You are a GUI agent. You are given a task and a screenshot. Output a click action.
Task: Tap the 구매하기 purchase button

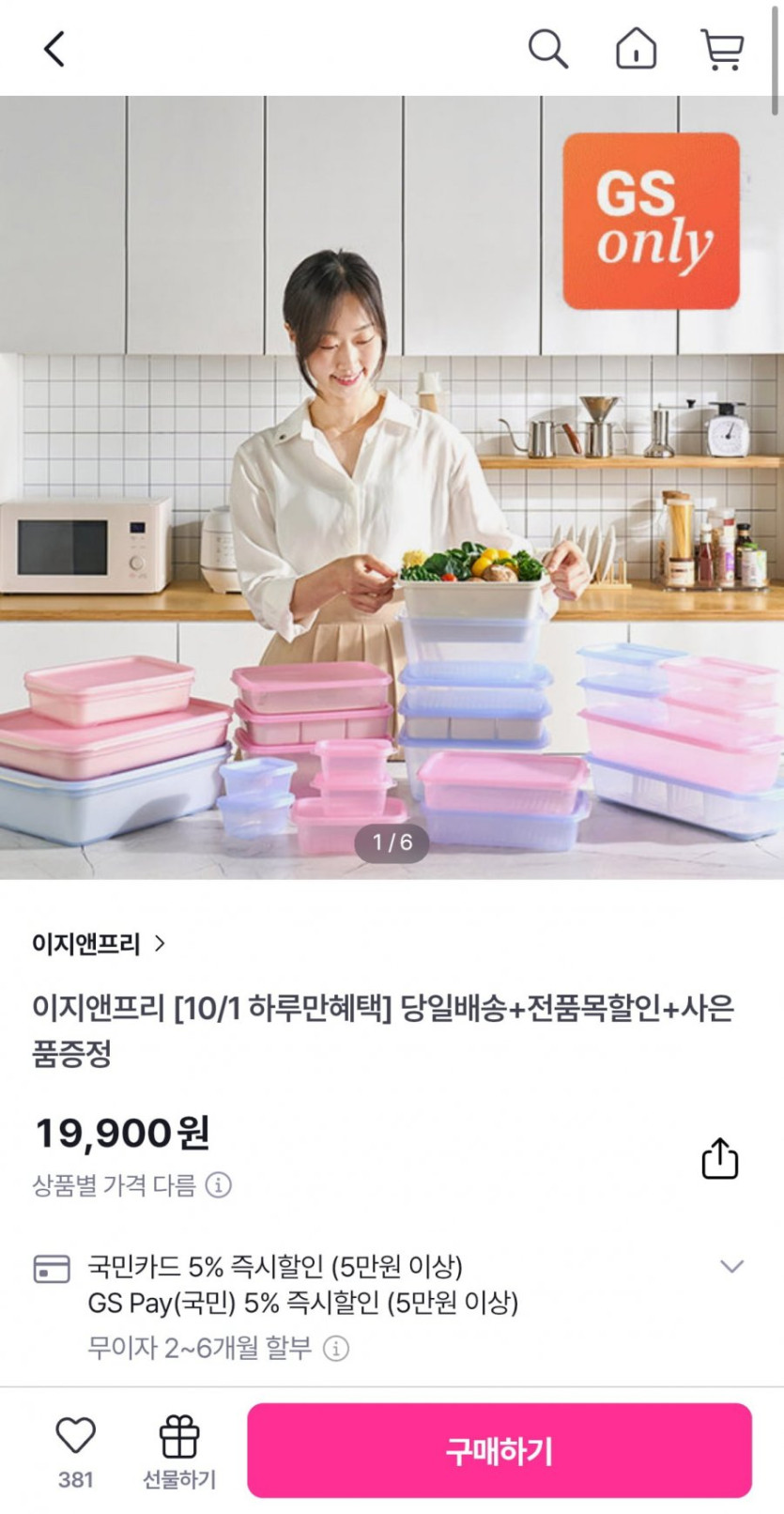pos(499,1451)
